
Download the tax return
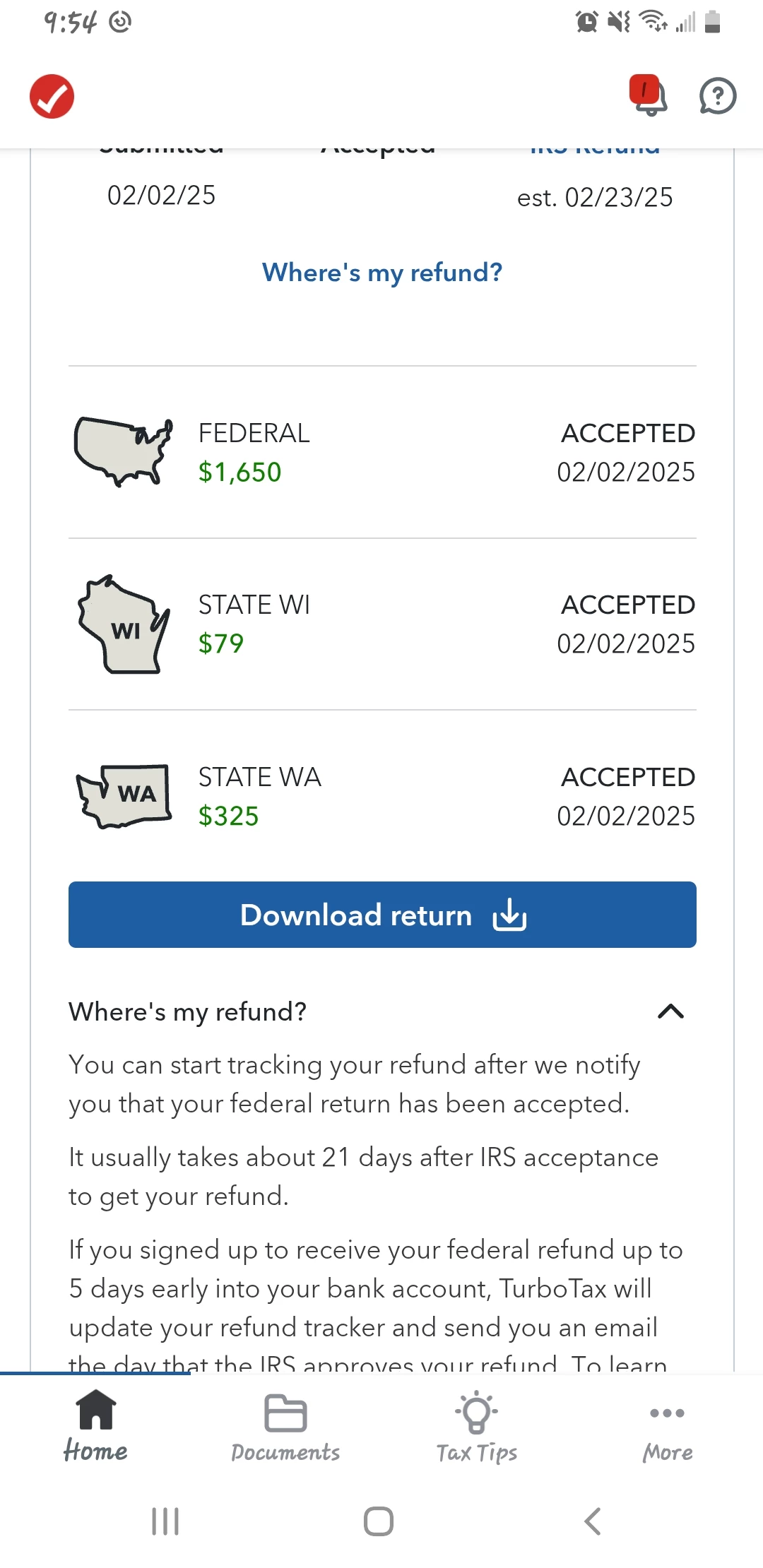click(382, 915)
